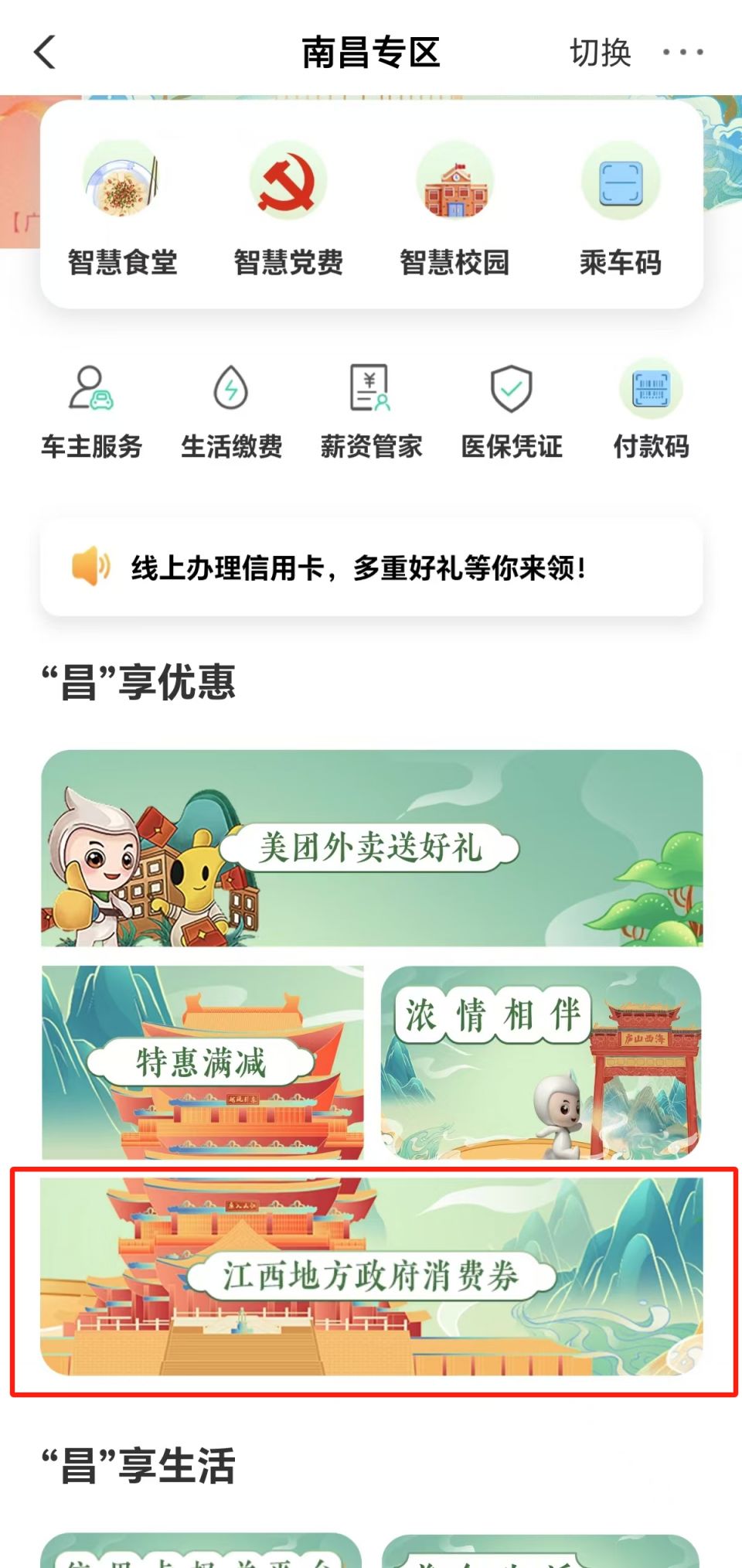742x1568 pixels.
Task: Open the 特惠满减 discount card
Action: [202, 1062]
